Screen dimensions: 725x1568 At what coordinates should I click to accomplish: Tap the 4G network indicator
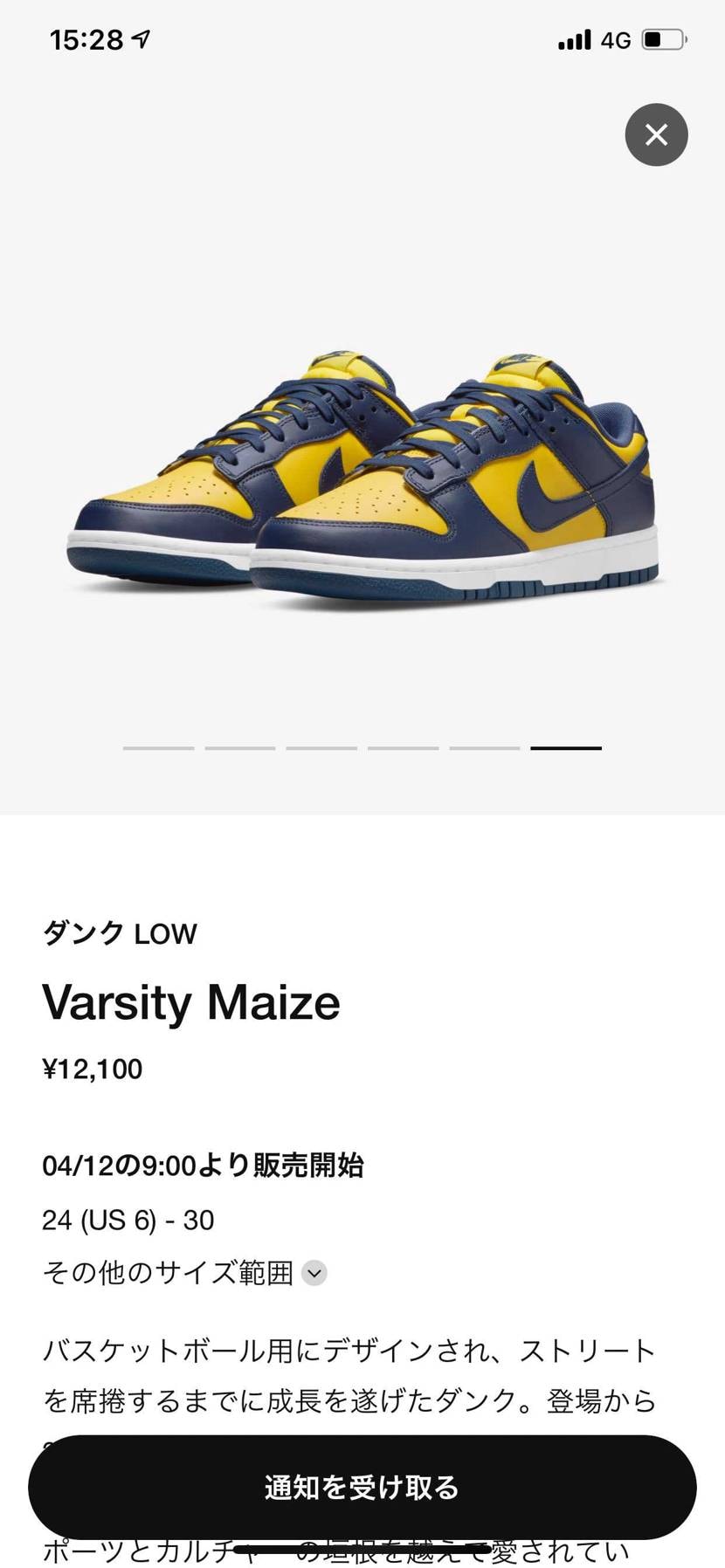(x=614, y=38)
